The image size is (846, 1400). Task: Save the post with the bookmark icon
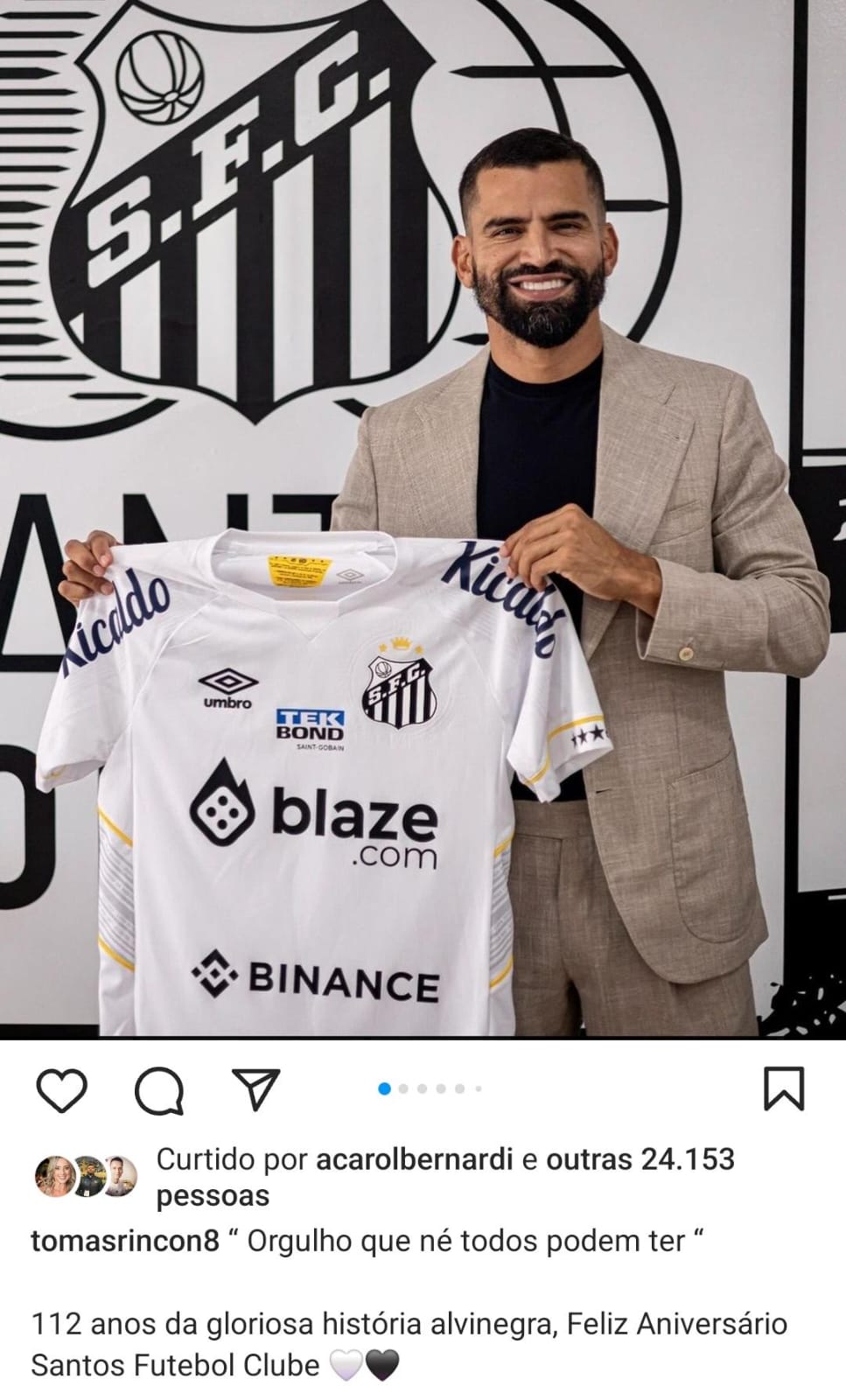[x=783, y=1088]
